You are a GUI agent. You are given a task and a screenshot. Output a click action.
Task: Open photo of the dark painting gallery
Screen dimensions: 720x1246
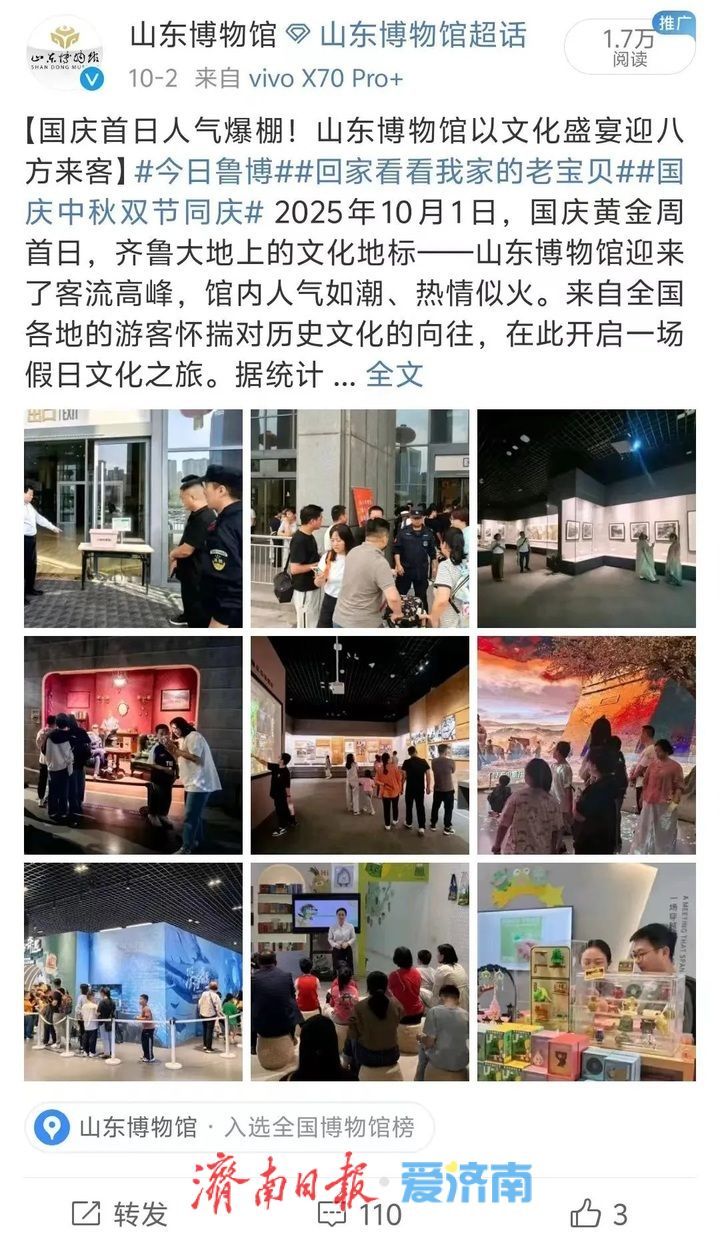(x=586, y=518)
